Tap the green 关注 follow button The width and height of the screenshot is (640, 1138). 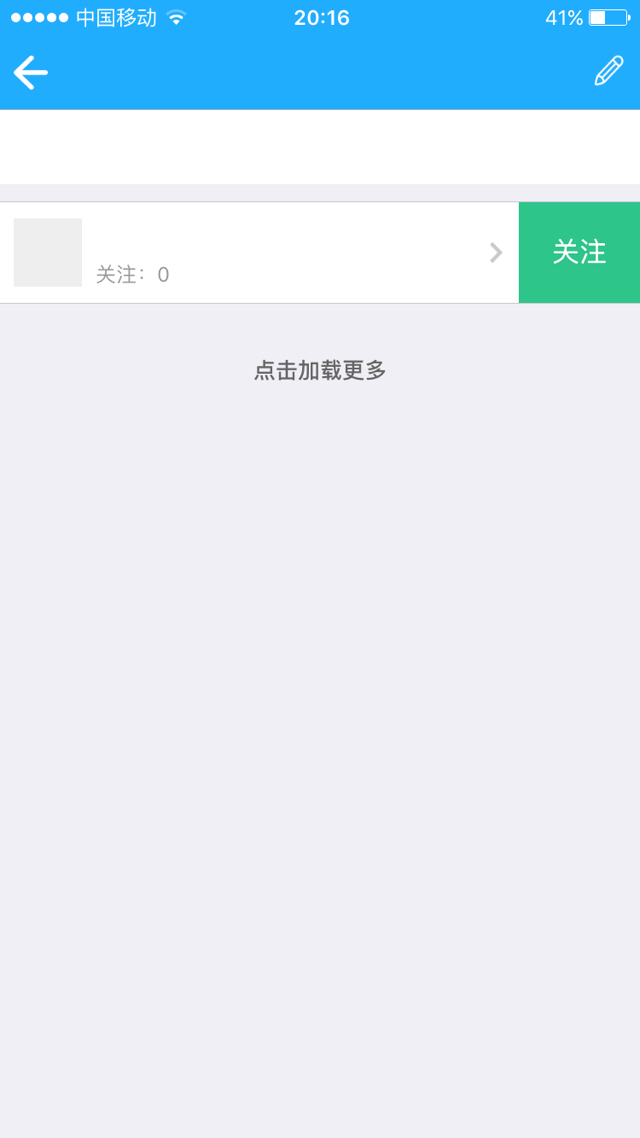coord(579,253)
